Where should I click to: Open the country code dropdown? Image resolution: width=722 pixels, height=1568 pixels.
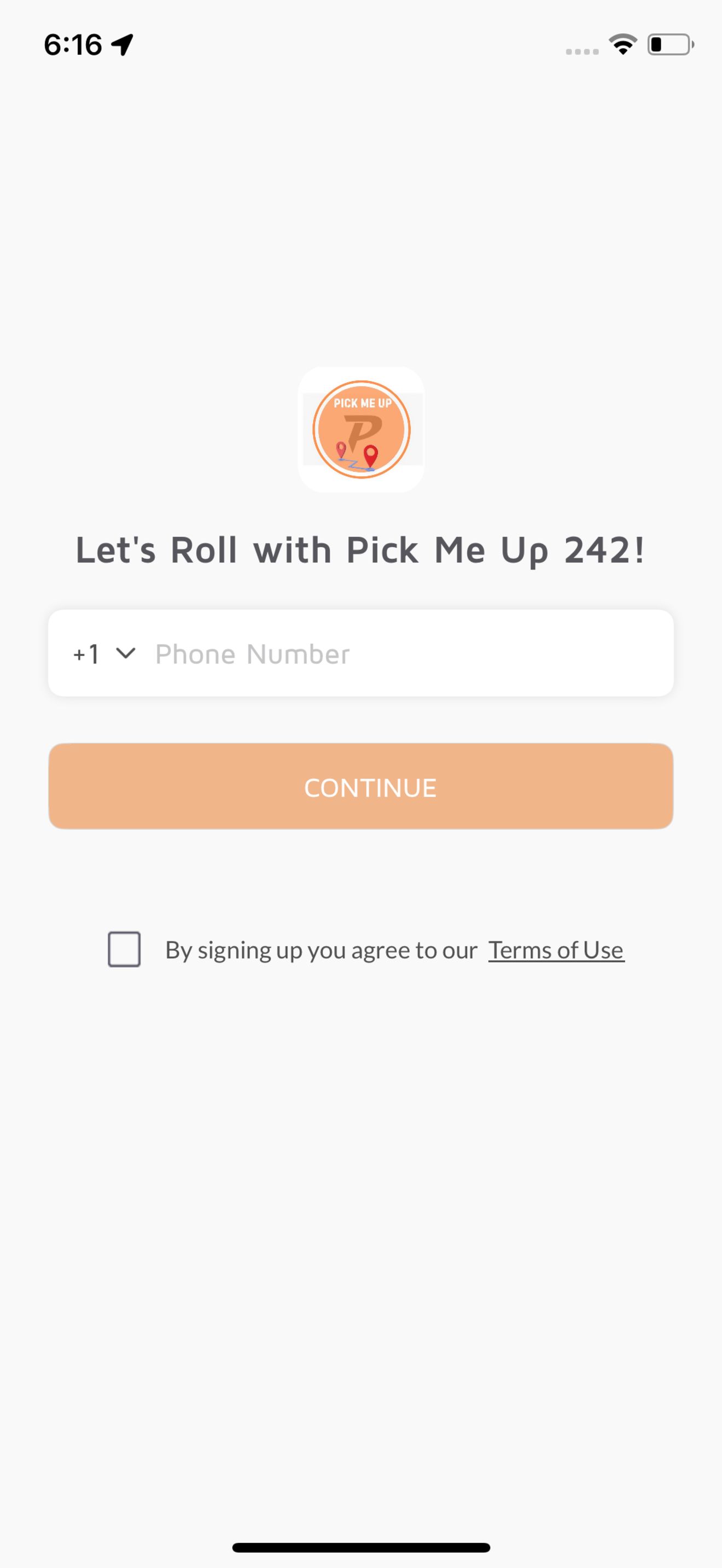click(x=126, y=654)
